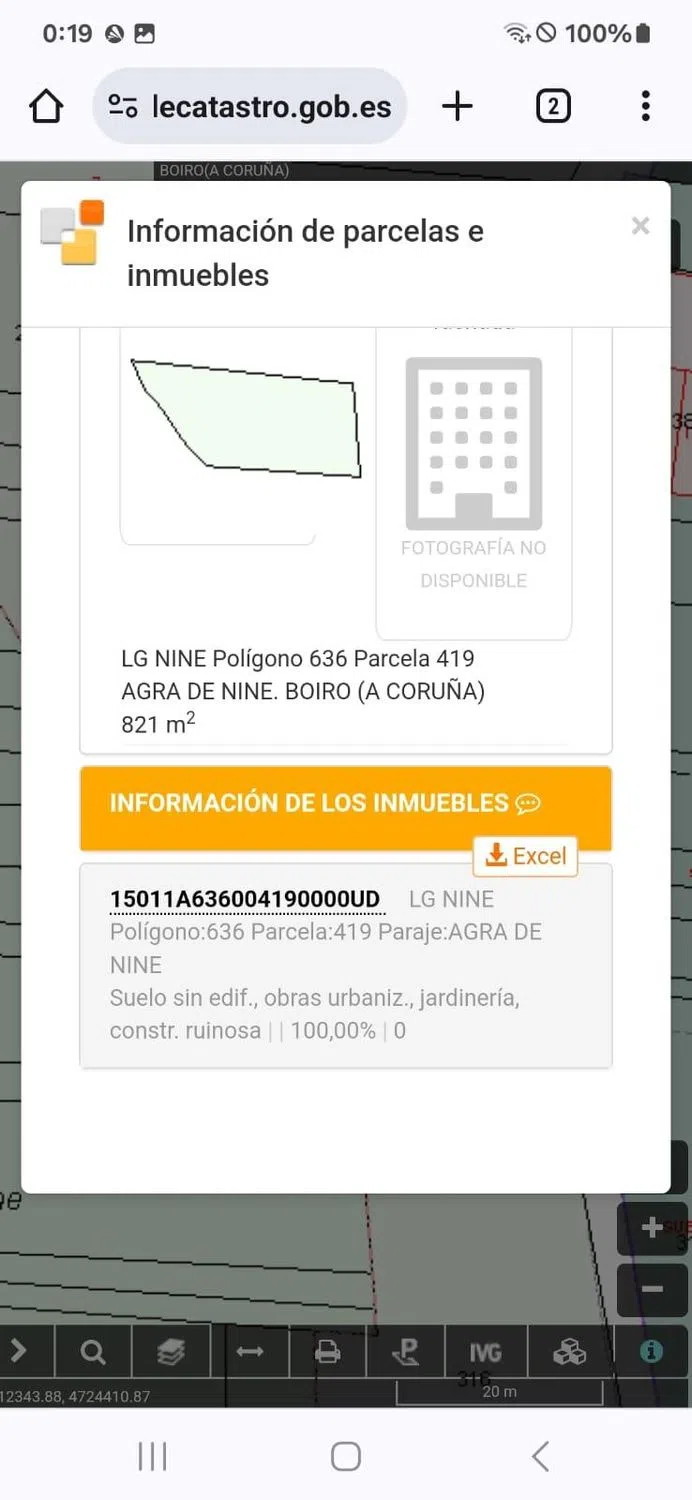Screen dimensions: 692x1500
Task: Select the distance measuring tool
Action: [250, 1352]
